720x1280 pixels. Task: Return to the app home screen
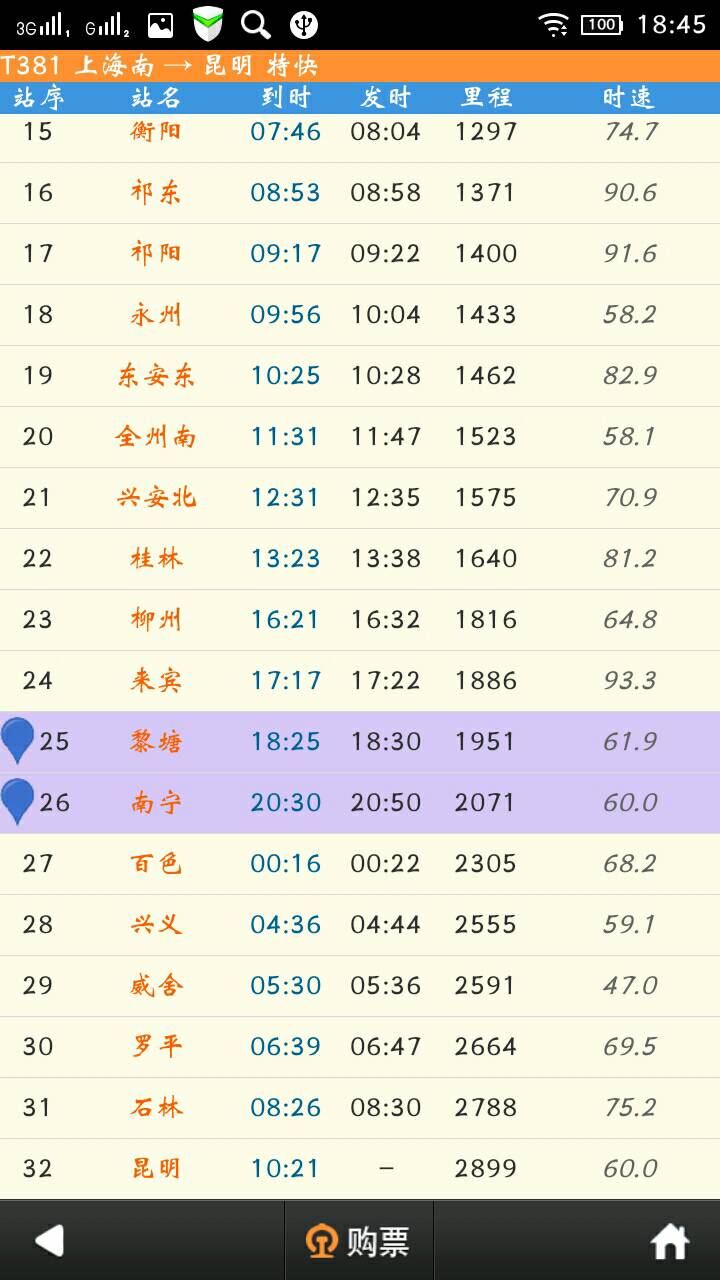point(669,1241)
